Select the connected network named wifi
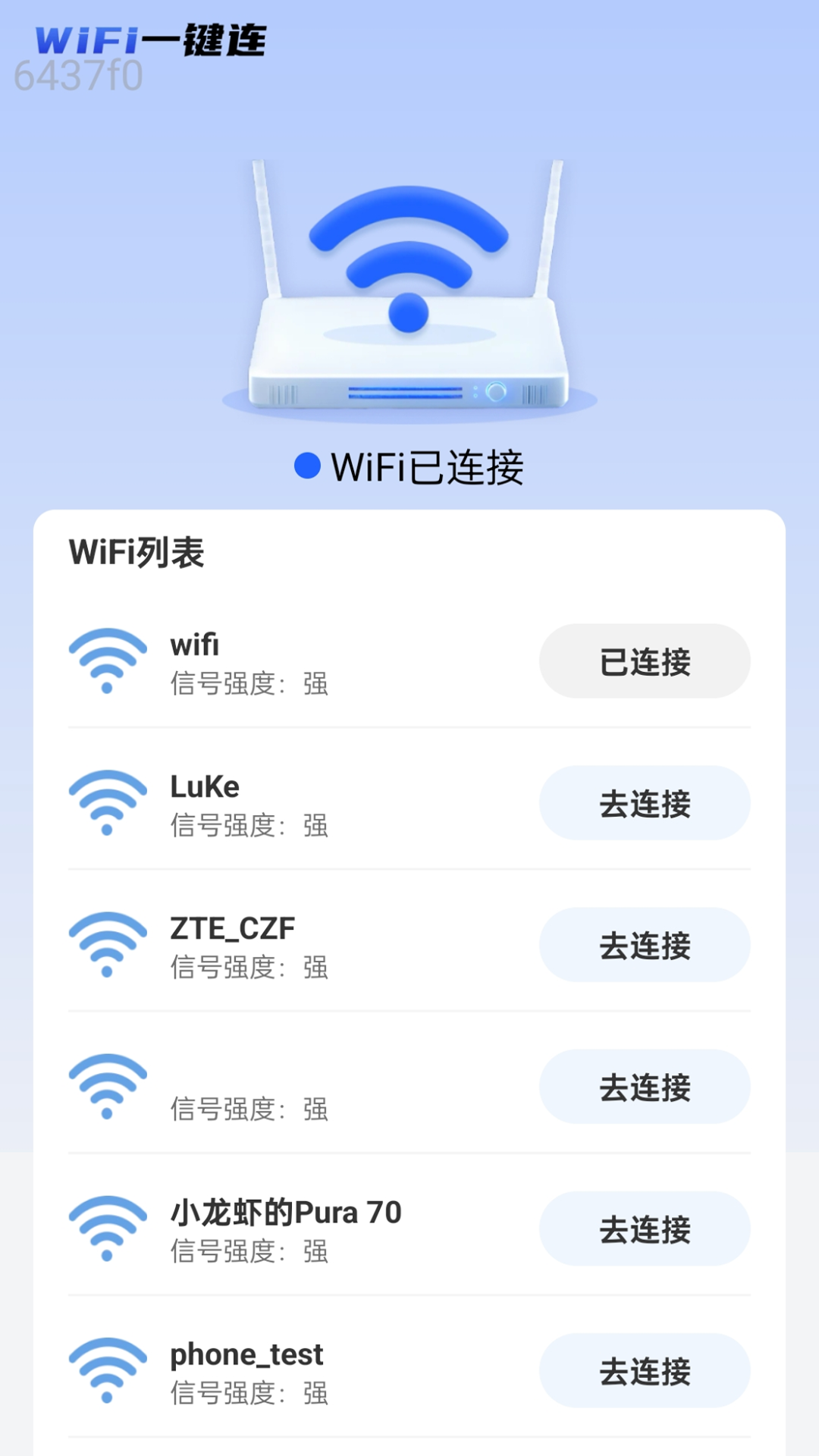 point(193,644)
